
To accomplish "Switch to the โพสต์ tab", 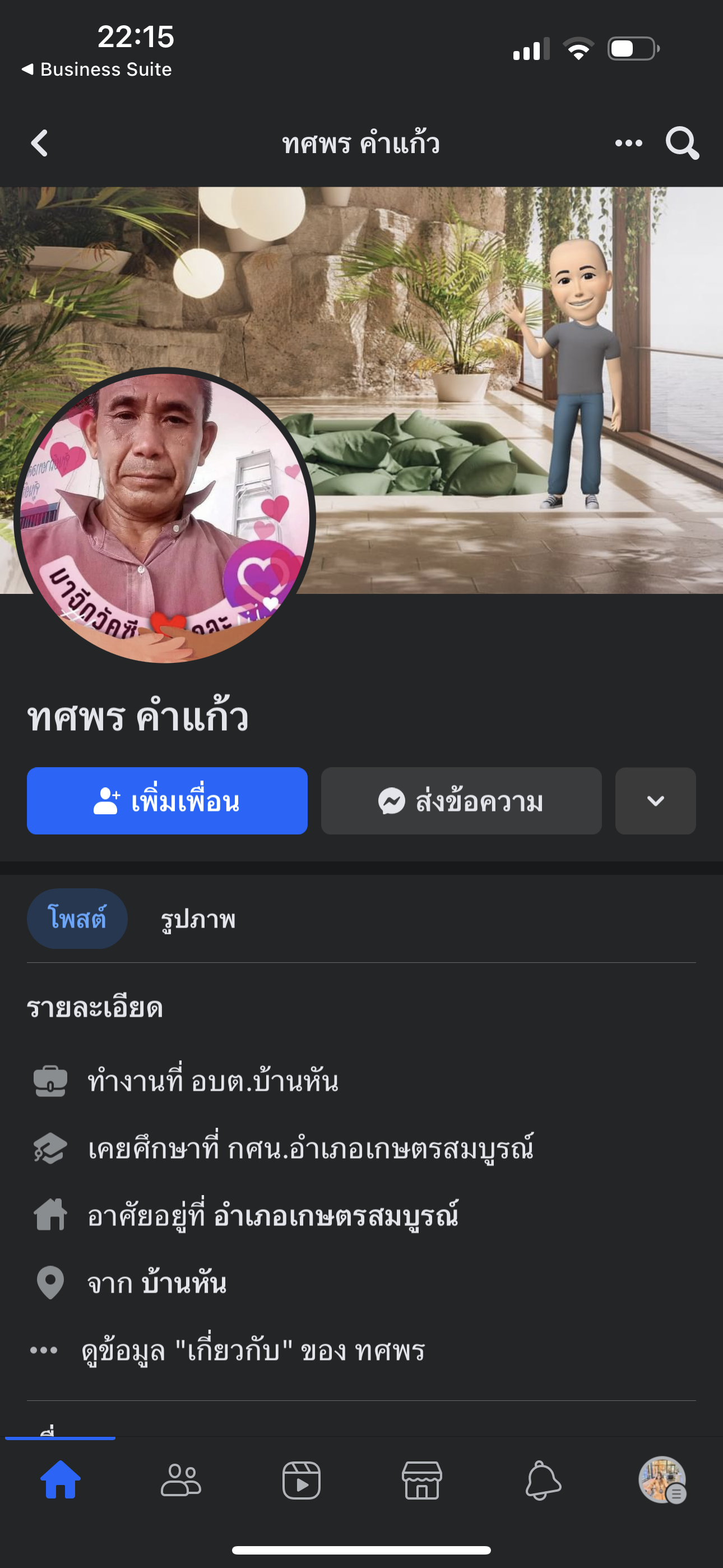I will pyautogui.click(x=77, y=918).
